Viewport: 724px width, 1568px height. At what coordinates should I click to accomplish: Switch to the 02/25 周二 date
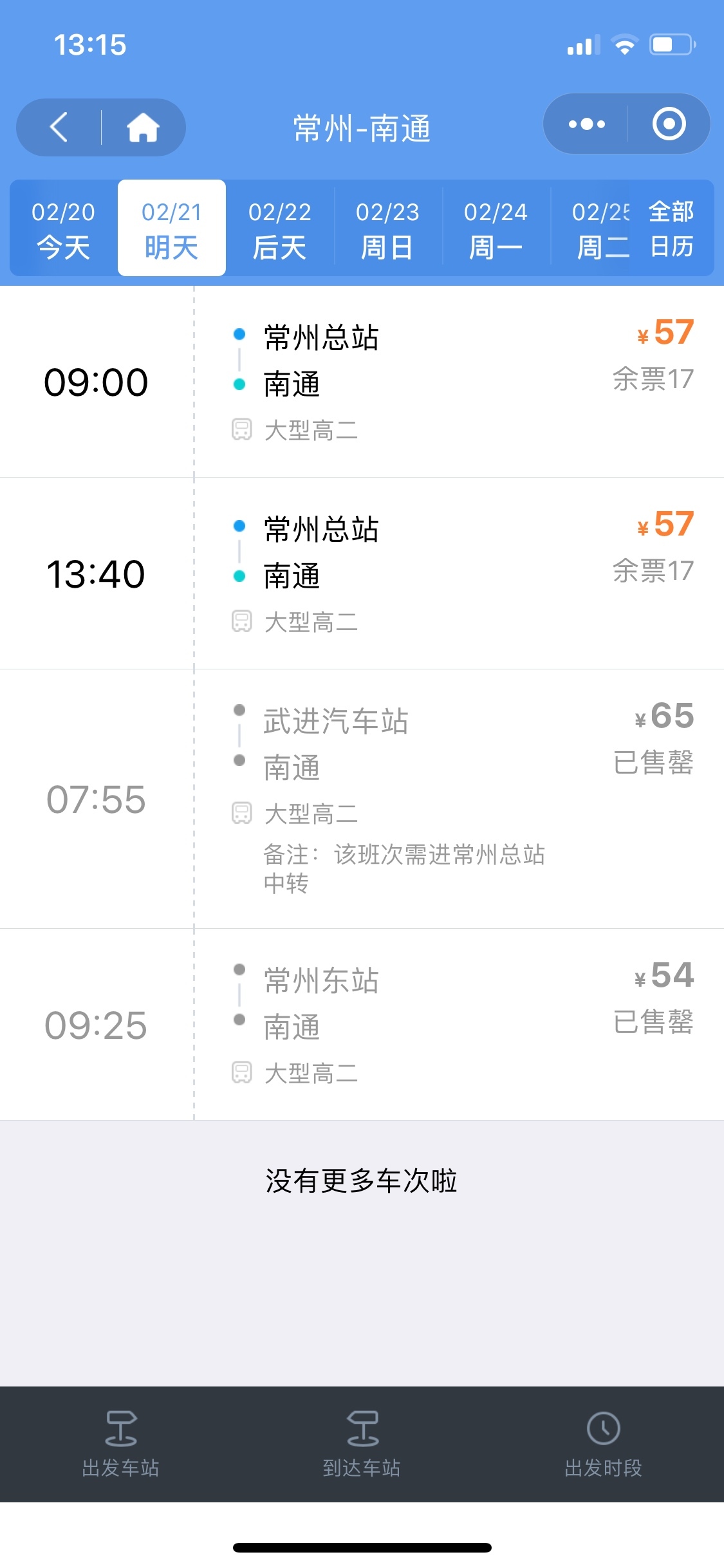599,229
